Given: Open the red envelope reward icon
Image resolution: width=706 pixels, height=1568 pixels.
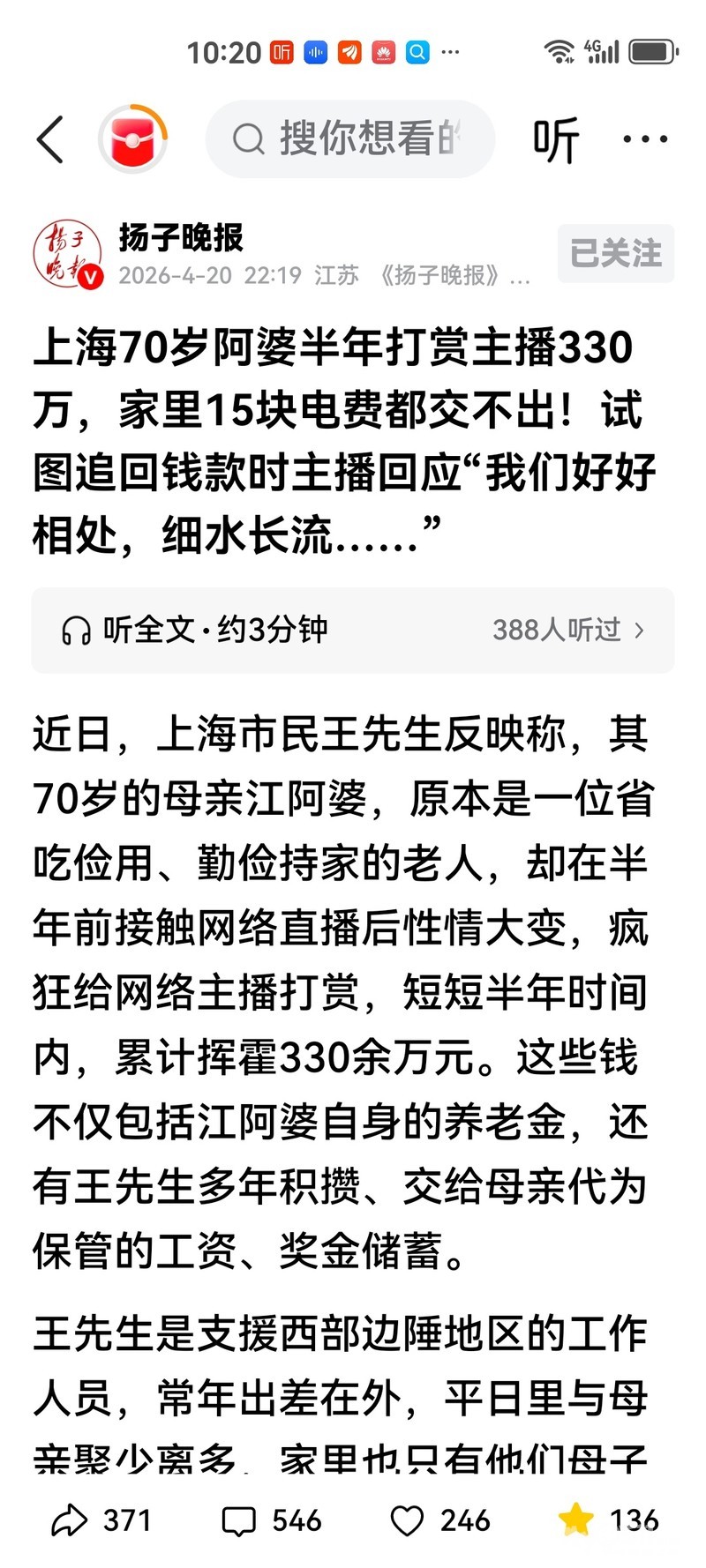Looking at the screenshot, I should coord(133,139).
